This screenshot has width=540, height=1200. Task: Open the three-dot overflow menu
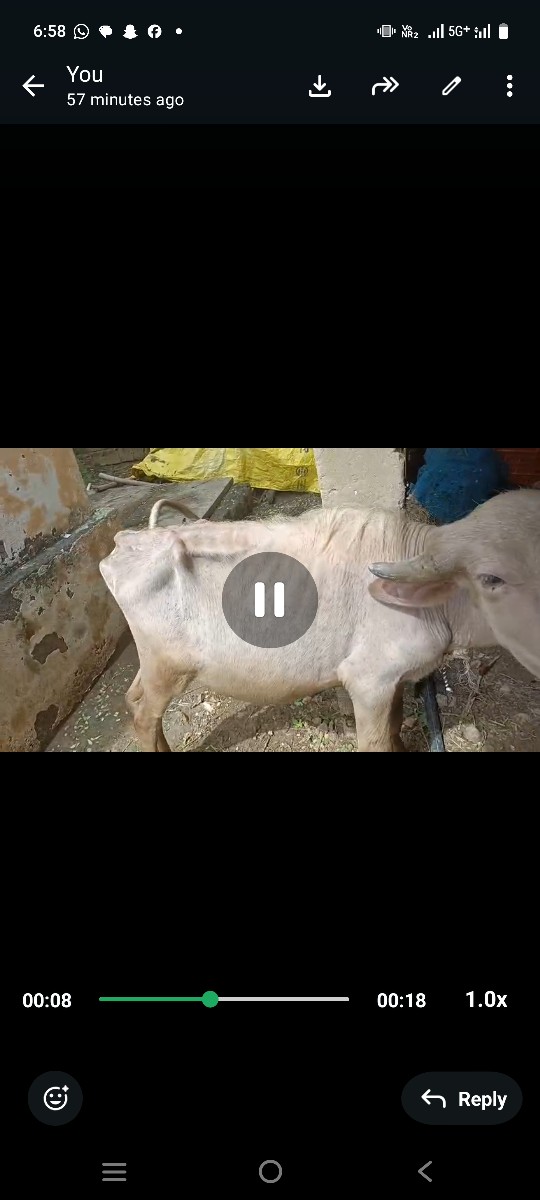(x=509, y=86)
